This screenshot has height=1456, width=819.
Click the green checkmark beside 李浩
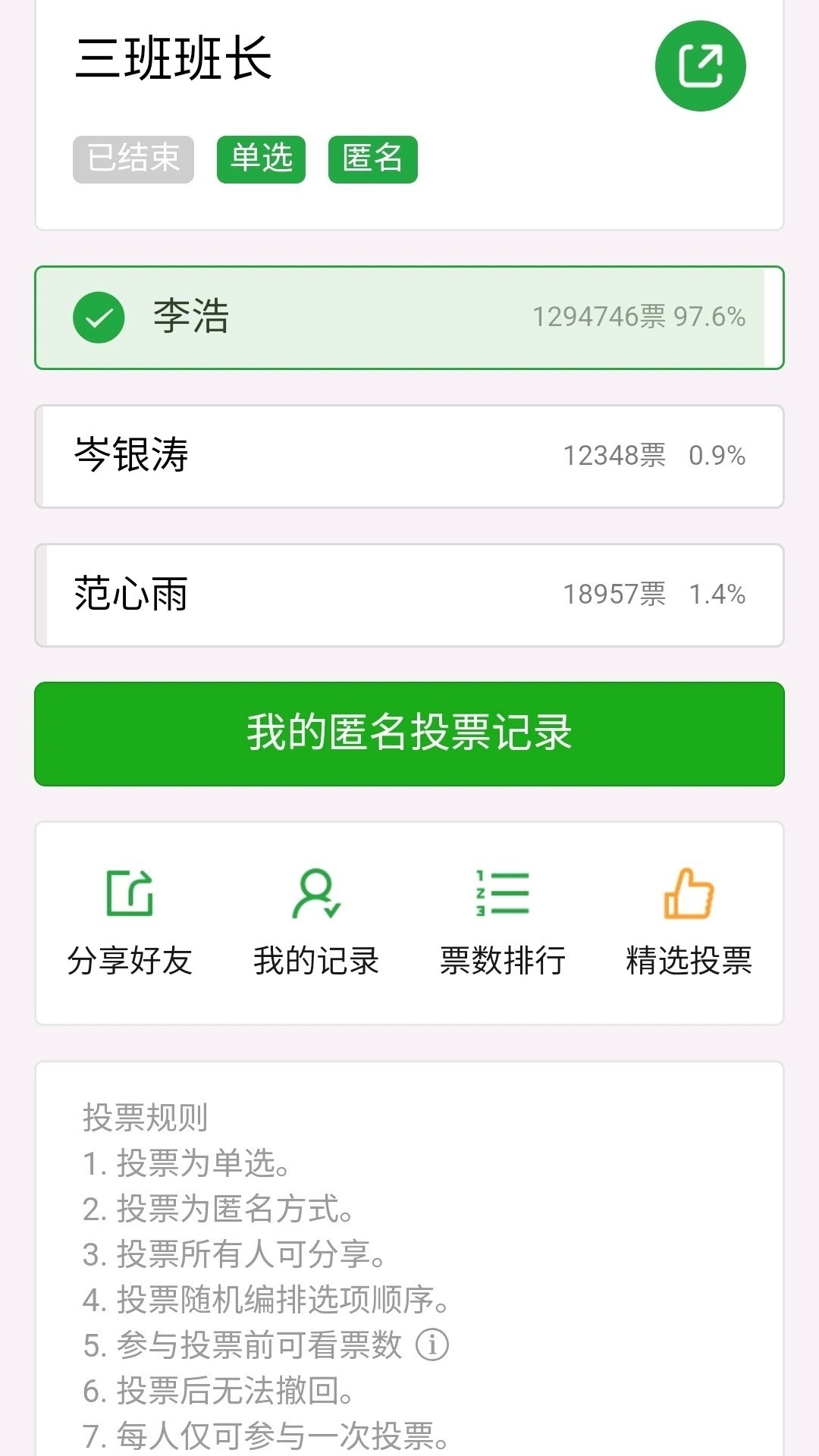(x=99, y=318)
